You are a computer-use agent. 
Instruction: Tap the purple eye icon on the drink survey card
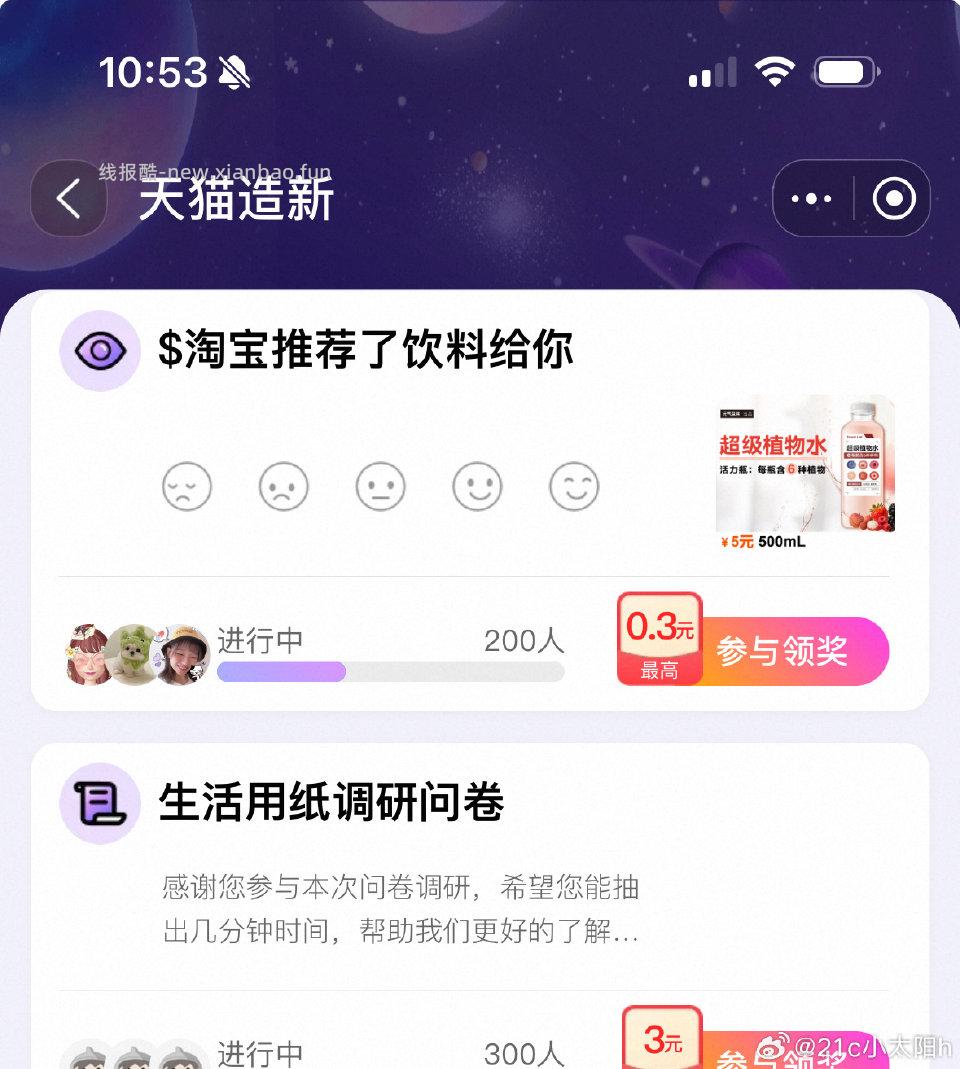pos(99,350)
